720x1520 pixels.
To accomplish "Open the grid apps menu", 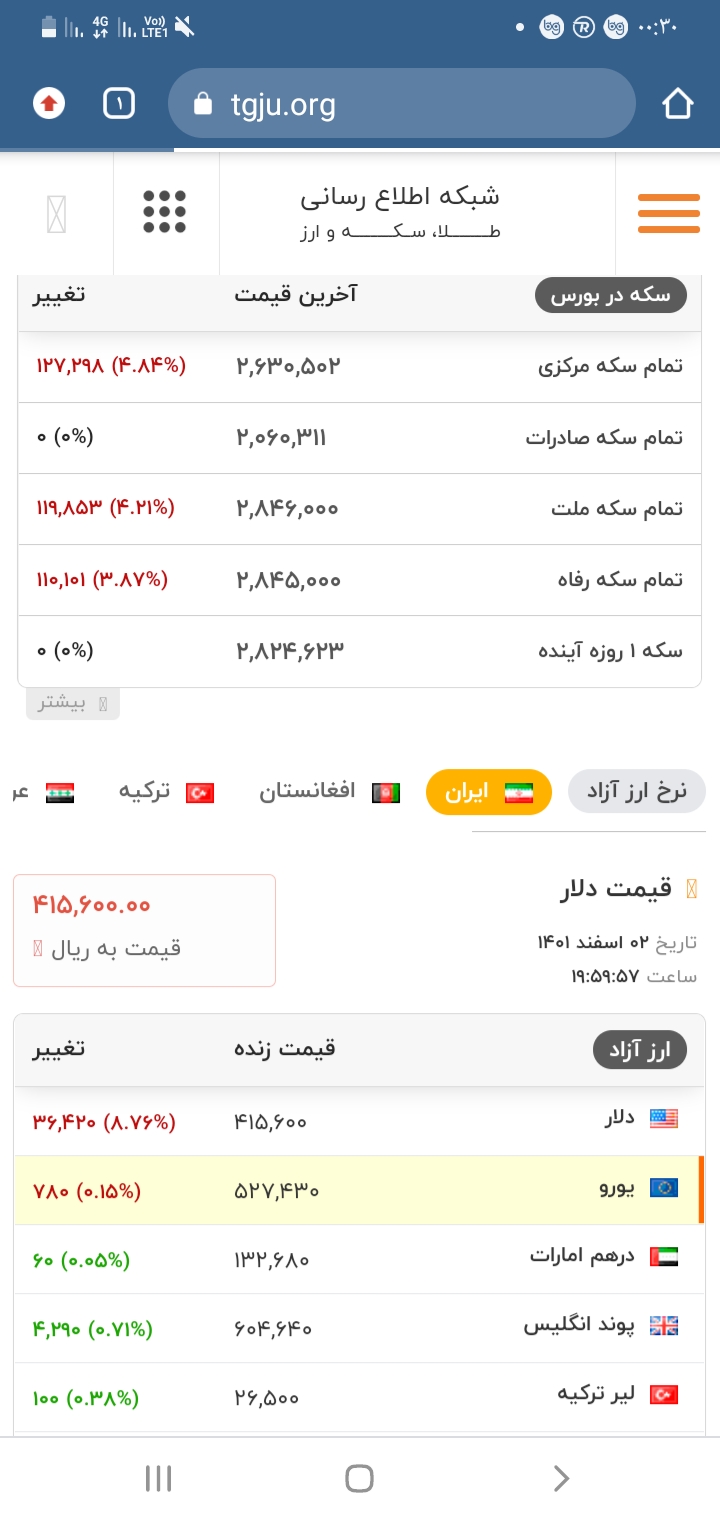I will 165,212.
